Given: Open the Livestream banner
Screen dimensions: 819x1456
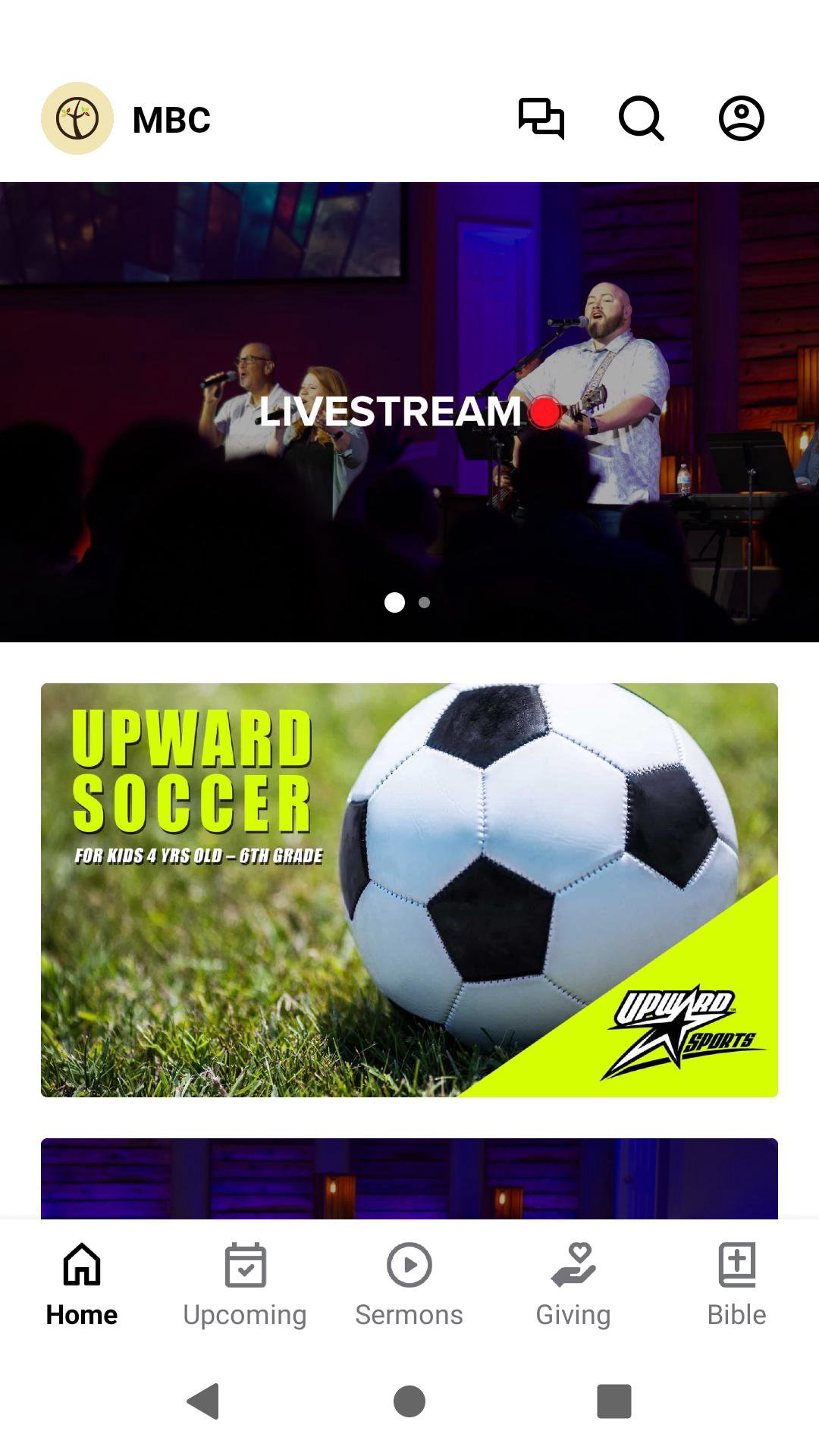Looking at the screenshot, I should pyautogui.click(x=409, y=412).
